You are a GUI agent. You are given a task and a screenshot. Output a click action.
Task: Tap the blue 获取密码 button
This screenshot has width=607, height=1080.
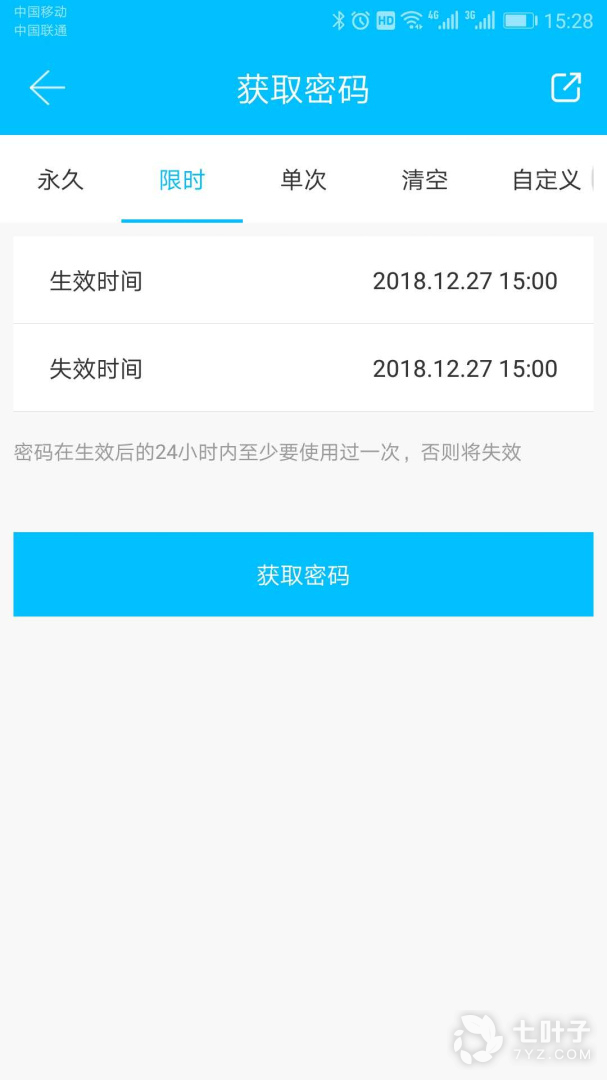[x=303, y=574]
